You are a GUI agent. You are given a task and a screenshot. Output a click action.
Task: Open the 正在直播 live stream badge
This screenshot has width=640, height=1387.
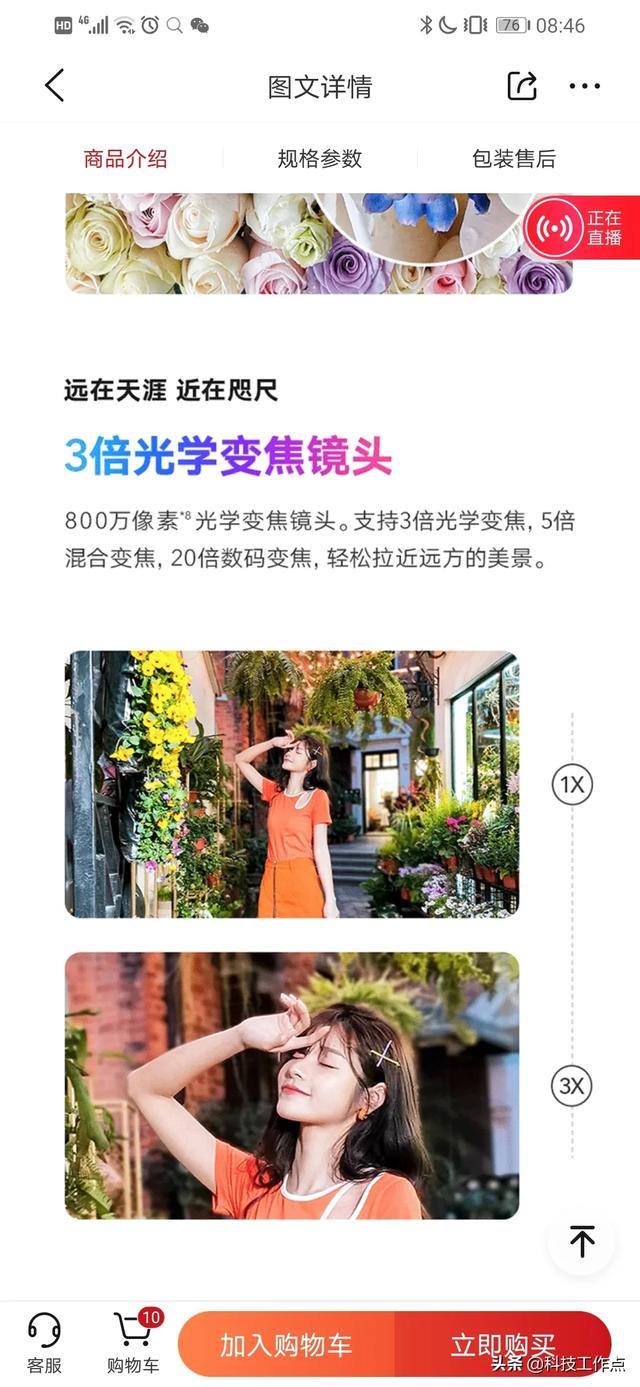click(582, 228)
